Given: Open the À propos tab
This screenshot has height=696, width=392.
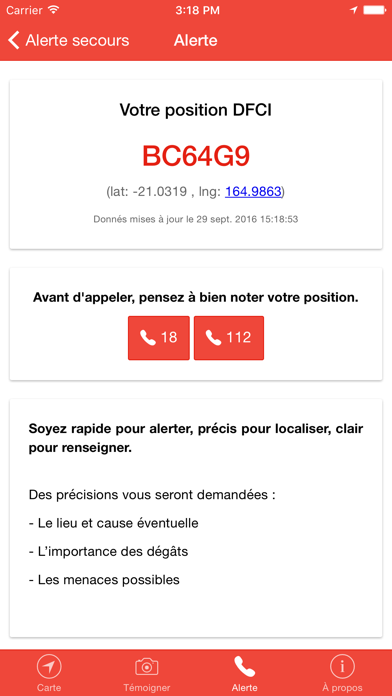Looking at the screenshot, I should click(342, 673).
